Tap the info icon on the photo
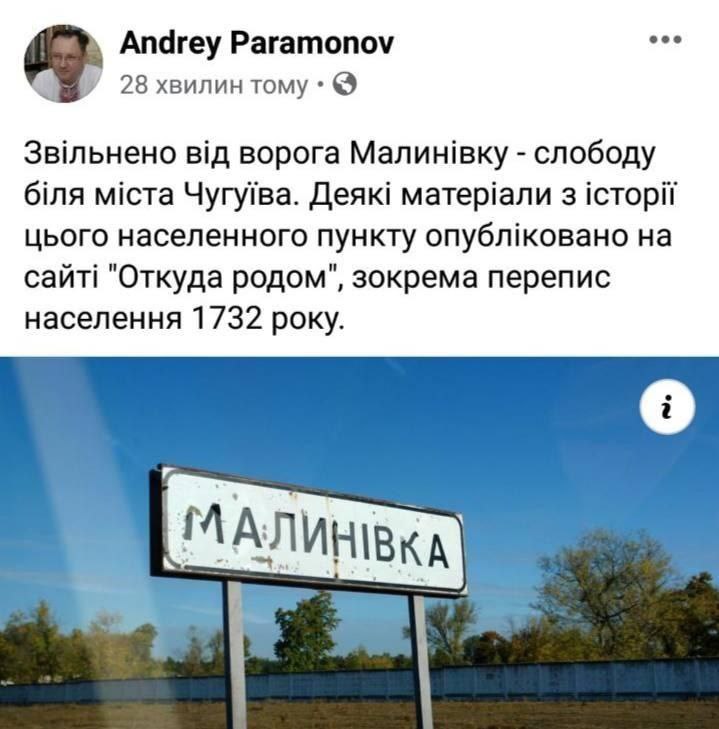Viewport: 719px width, 729px height. (x=667, y=408)
